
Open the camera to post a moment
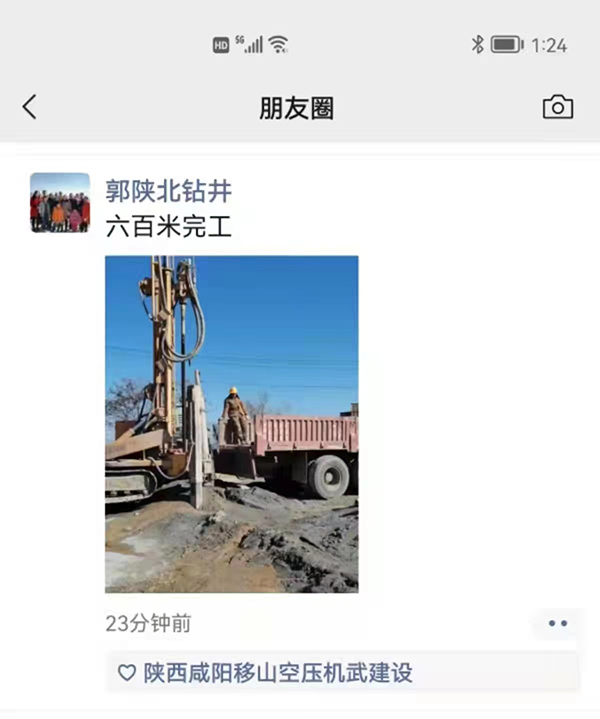tap(557, 107)
